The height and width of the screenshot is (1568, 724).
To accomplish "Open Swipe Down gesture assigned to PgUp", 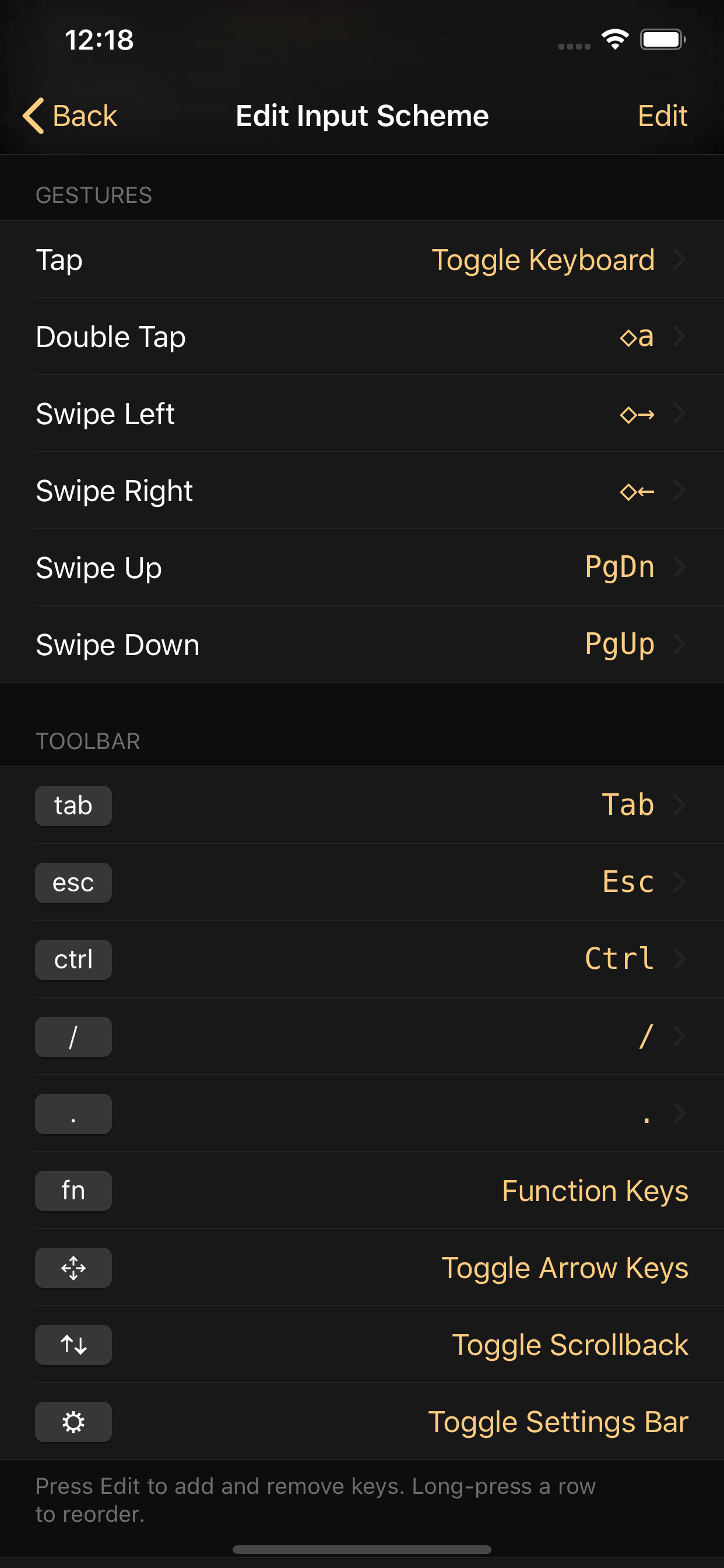I will coord(362,645).
